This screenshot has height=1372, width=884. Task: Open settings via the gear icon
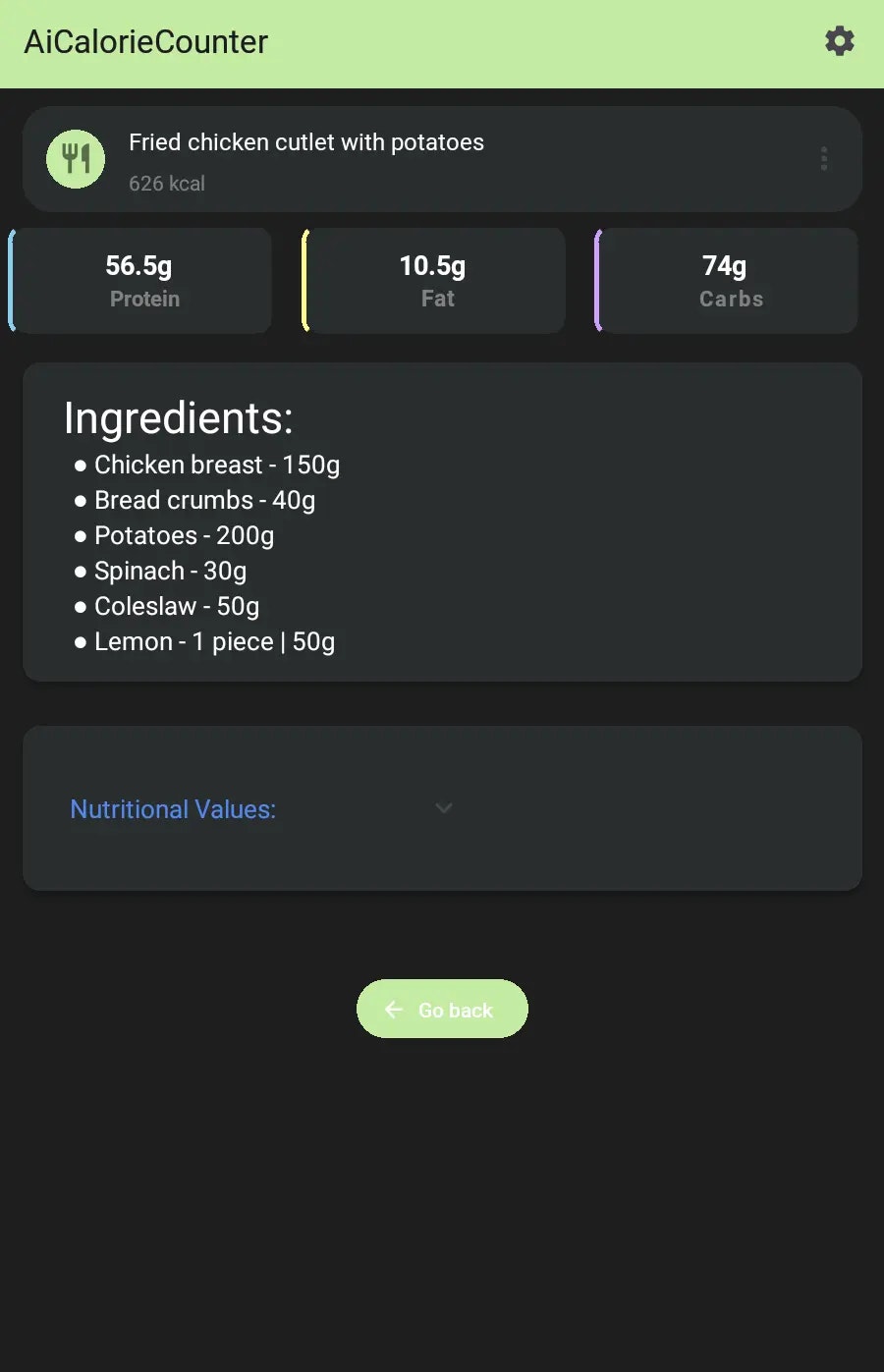pos(839,41)
